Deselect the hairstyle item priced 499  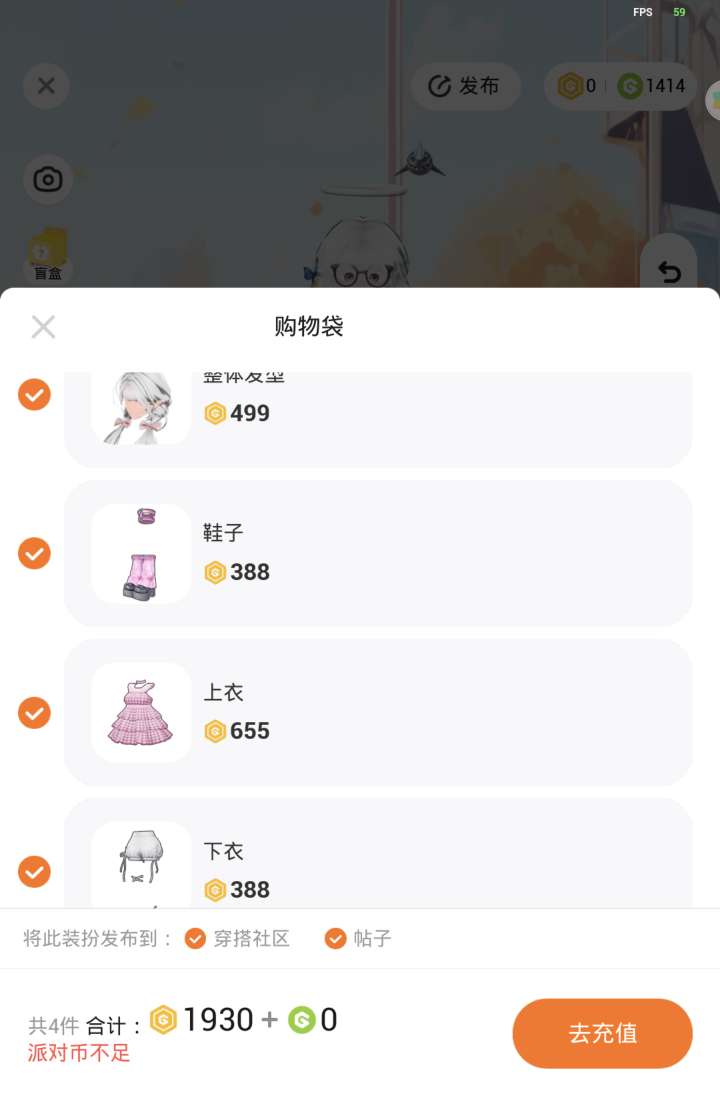[x=35, y=395]
